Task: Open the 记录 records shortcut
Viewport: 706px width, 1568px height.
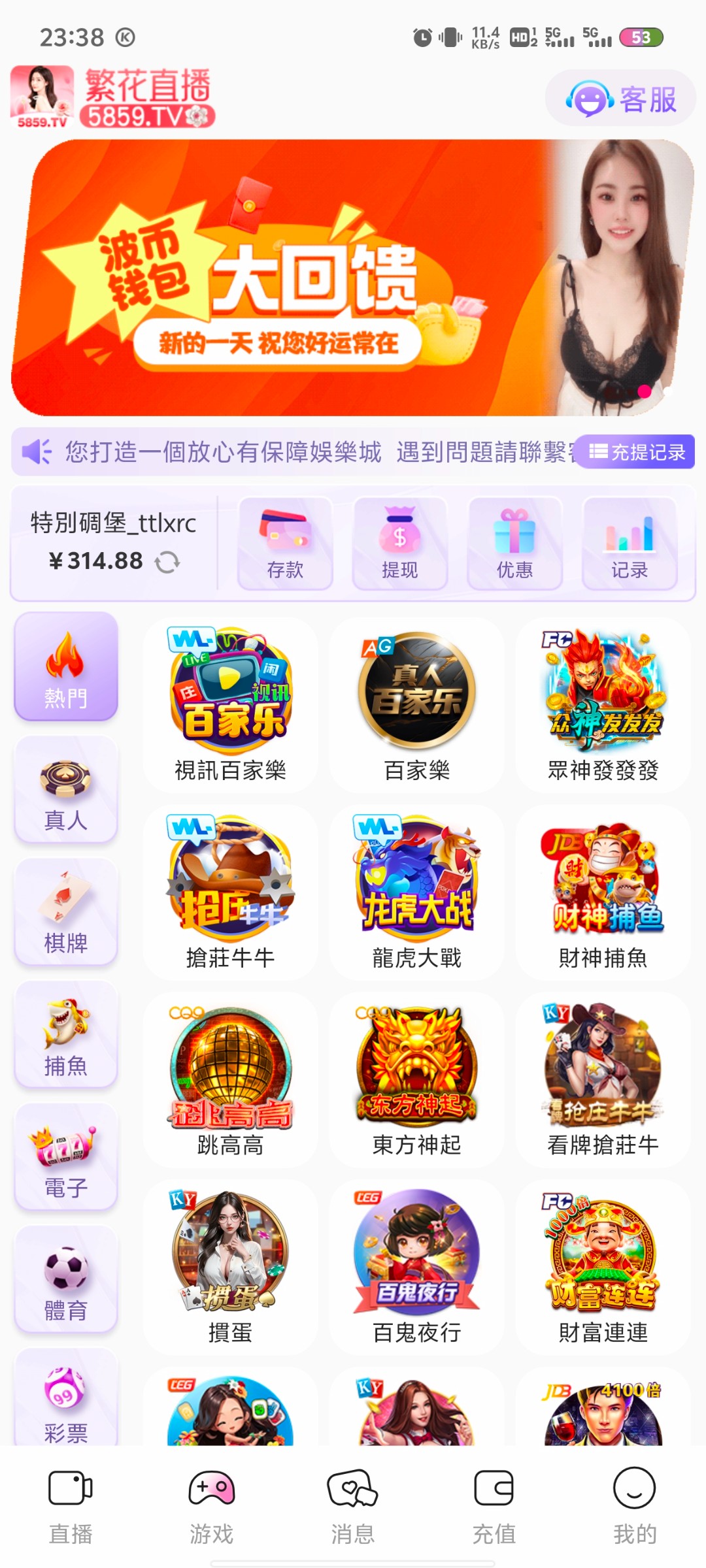Action: pyautogui.click(x=629, y=544)
